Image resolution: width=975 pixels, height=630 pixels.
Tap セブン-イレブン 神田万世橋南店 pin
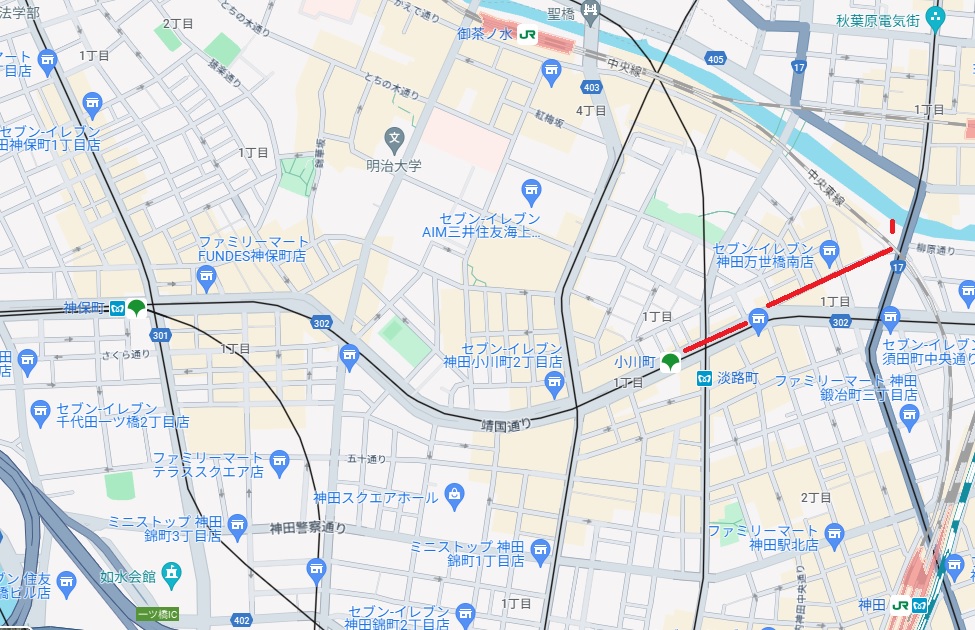(829, 249)
